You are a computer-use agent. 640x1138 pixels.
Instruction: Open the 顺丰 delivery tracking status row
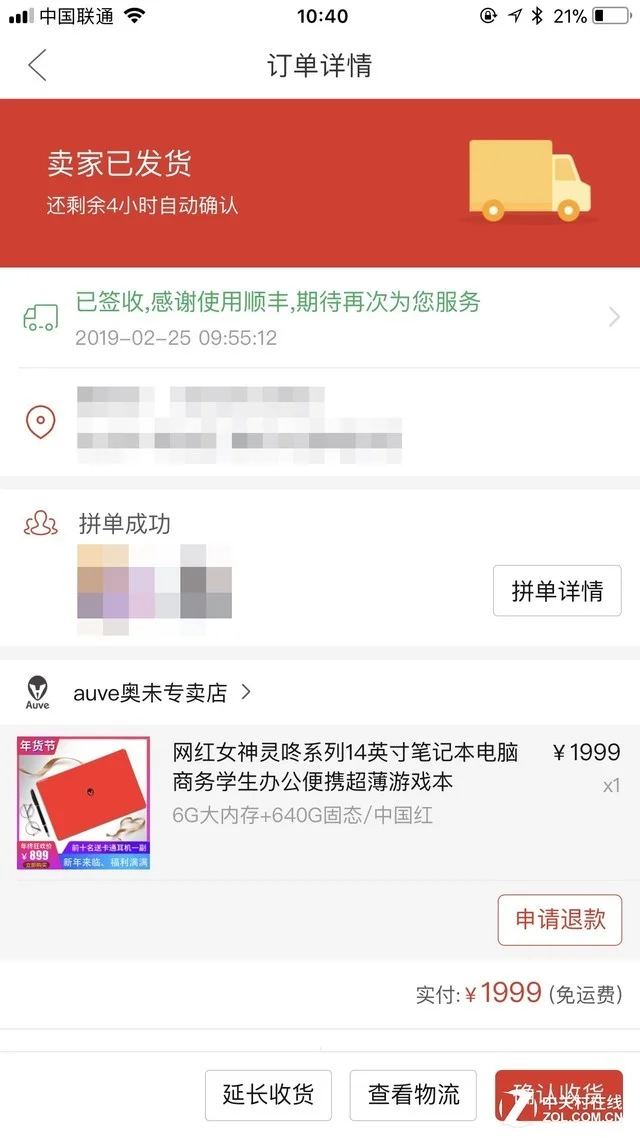coord(320,318)
